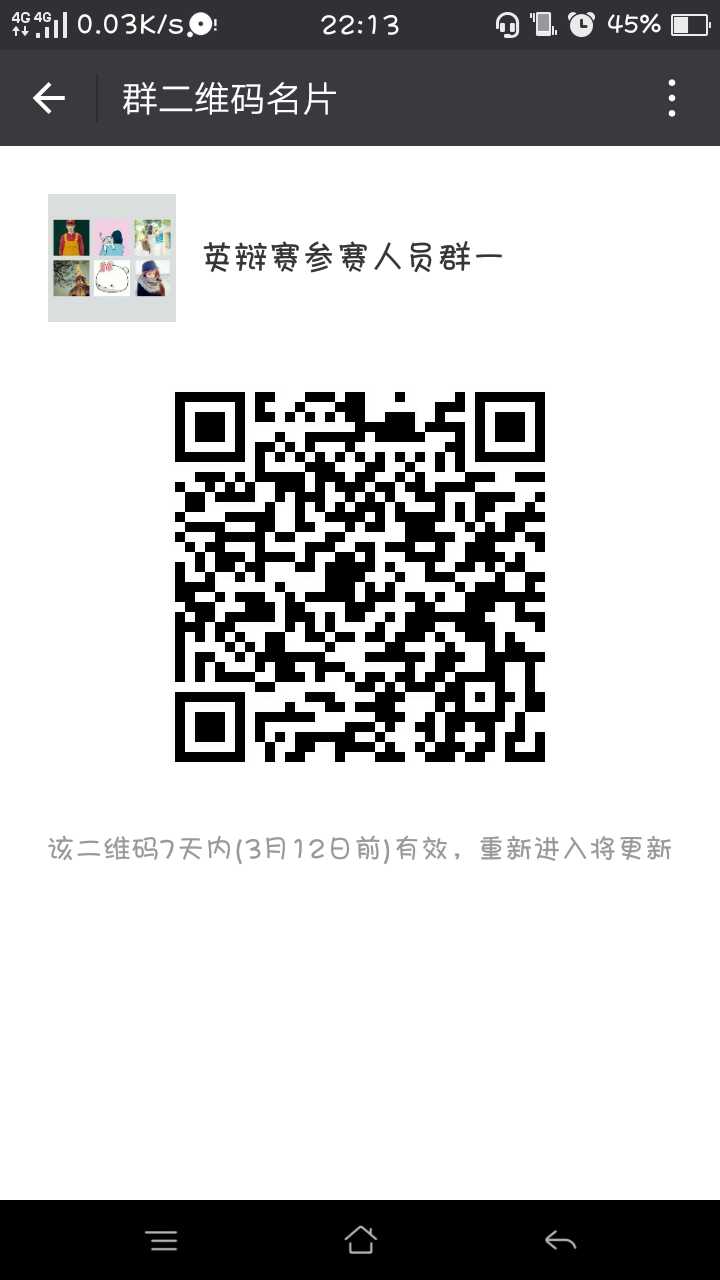Viewport: 720px width, 1280px height.
Task: Open recent apps from the navigation bar
Action: [161, 1240]
